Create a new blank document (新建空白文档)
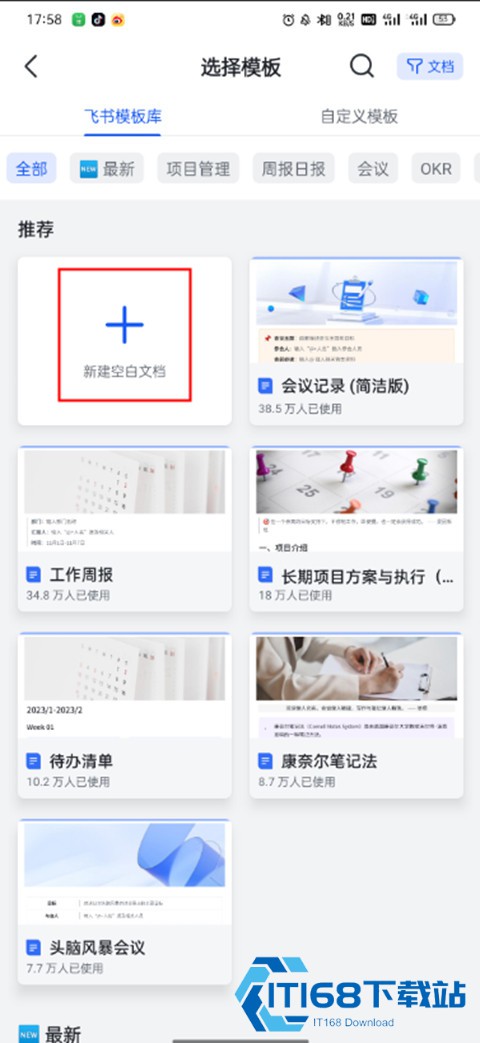This screenshot has height=1043, width=480. (x=124, y=341)
